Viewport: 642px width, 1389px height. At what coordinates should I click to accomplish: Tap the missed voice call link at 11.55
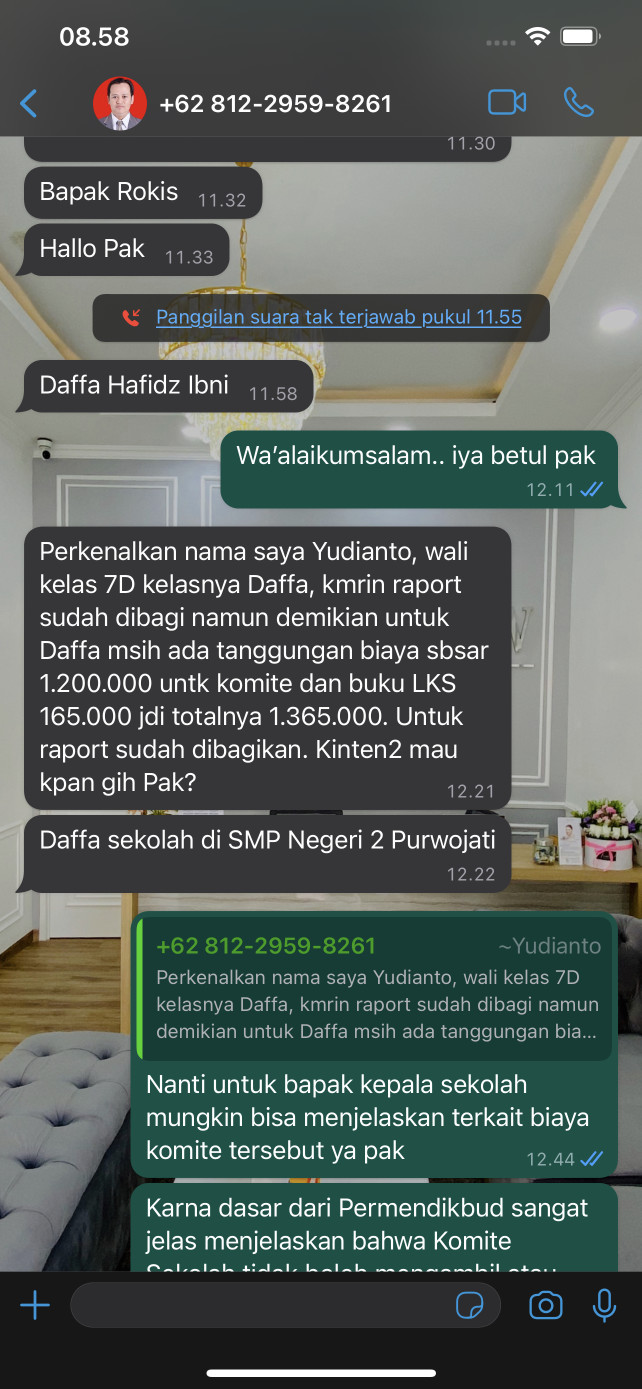[x=339, y=317]
